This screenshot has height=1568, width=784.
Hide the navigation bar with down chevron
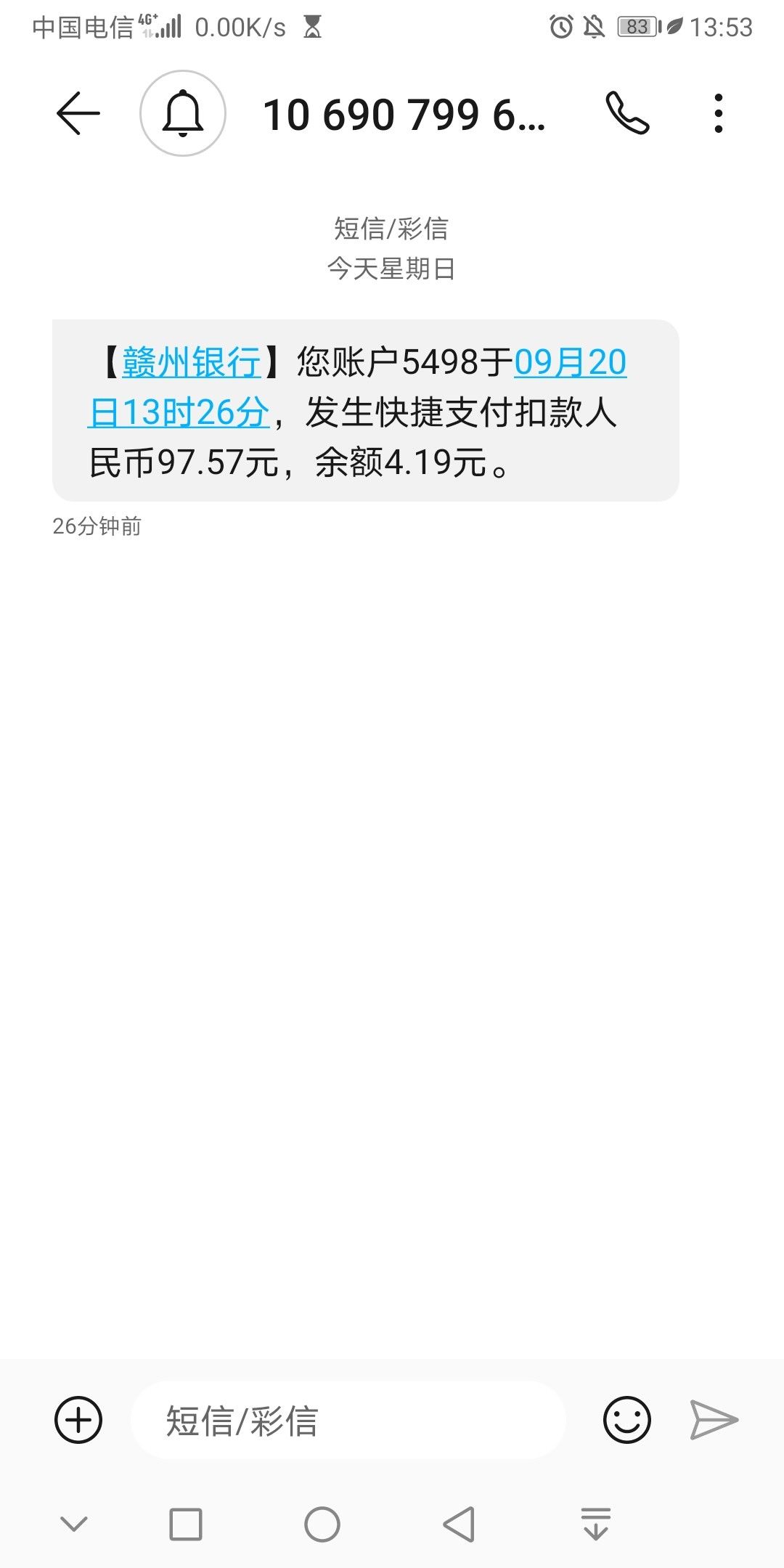pyautogui.click(x=74, y=1524)
